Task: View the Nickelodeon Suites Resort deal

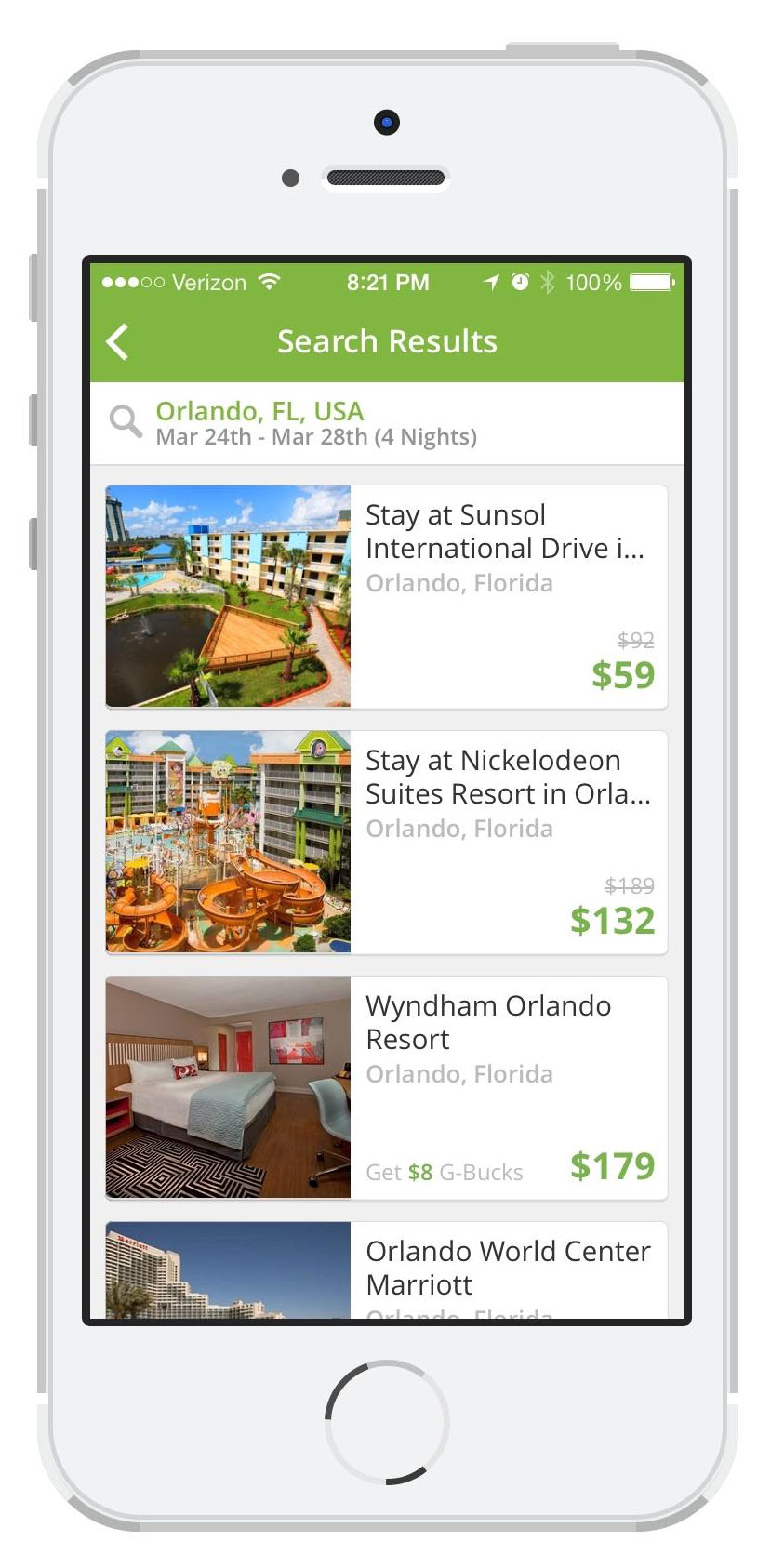Action: pos(387,842)
